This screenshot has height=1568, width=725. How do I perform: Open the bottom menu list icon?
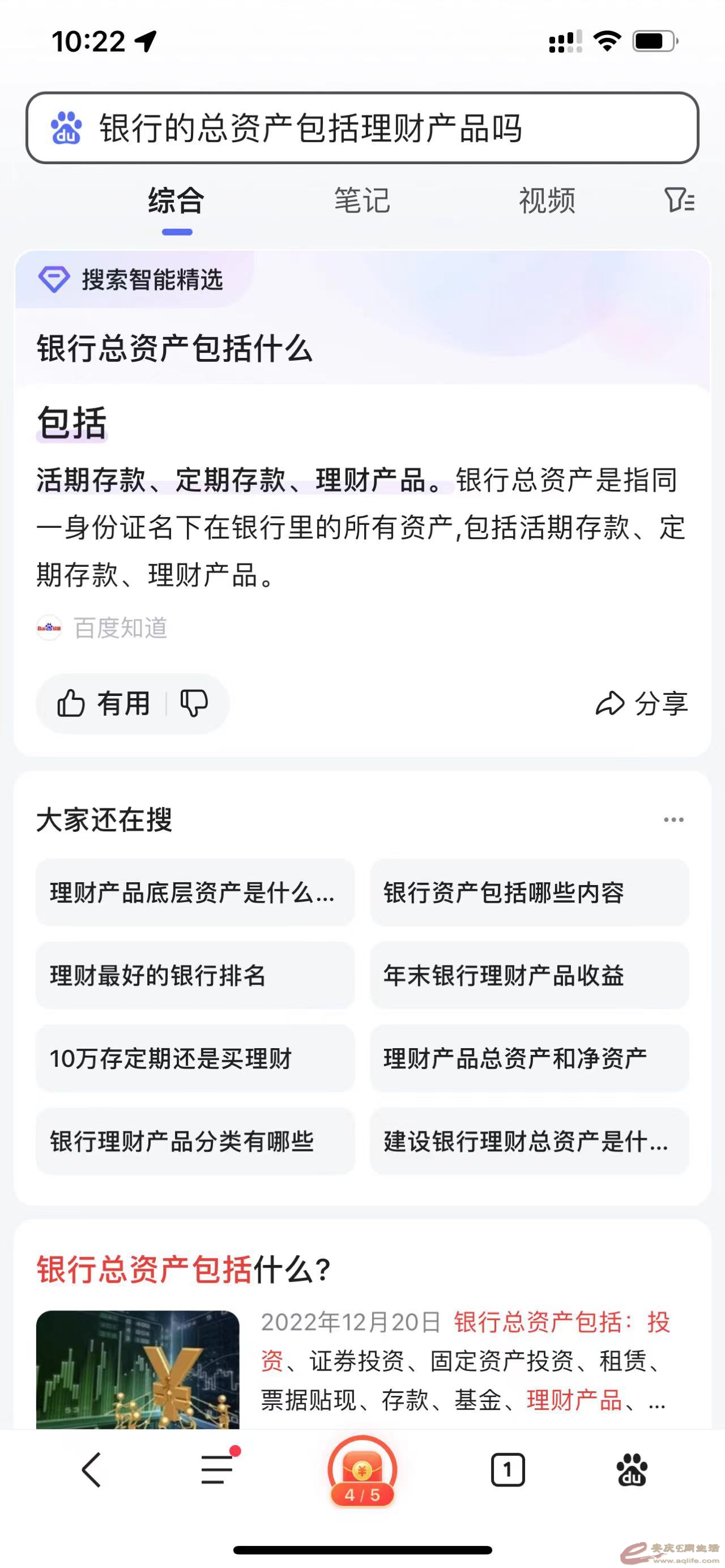217,1471
